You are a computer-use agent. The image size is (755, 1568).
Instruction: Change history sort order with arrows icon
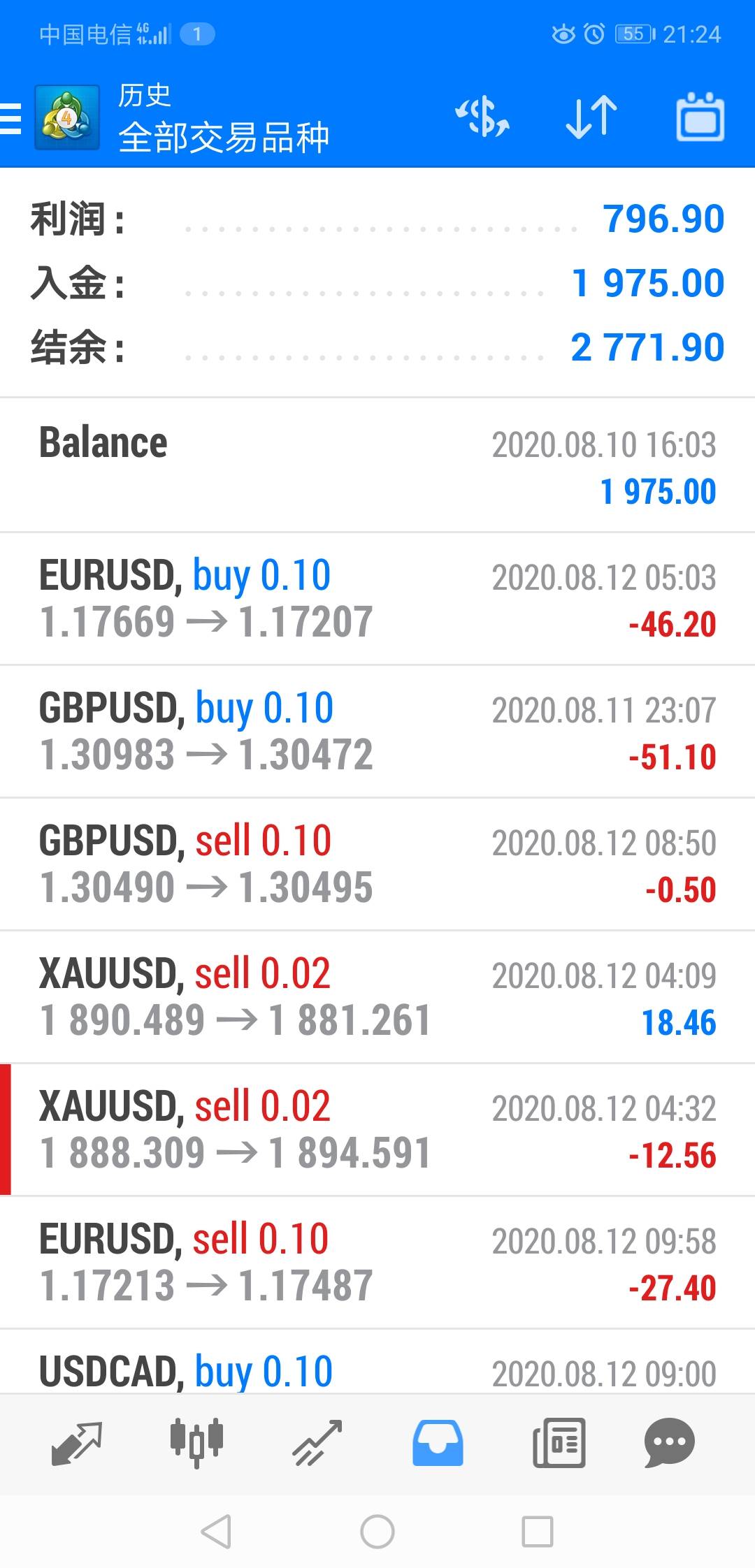click(x=591, y=117)
